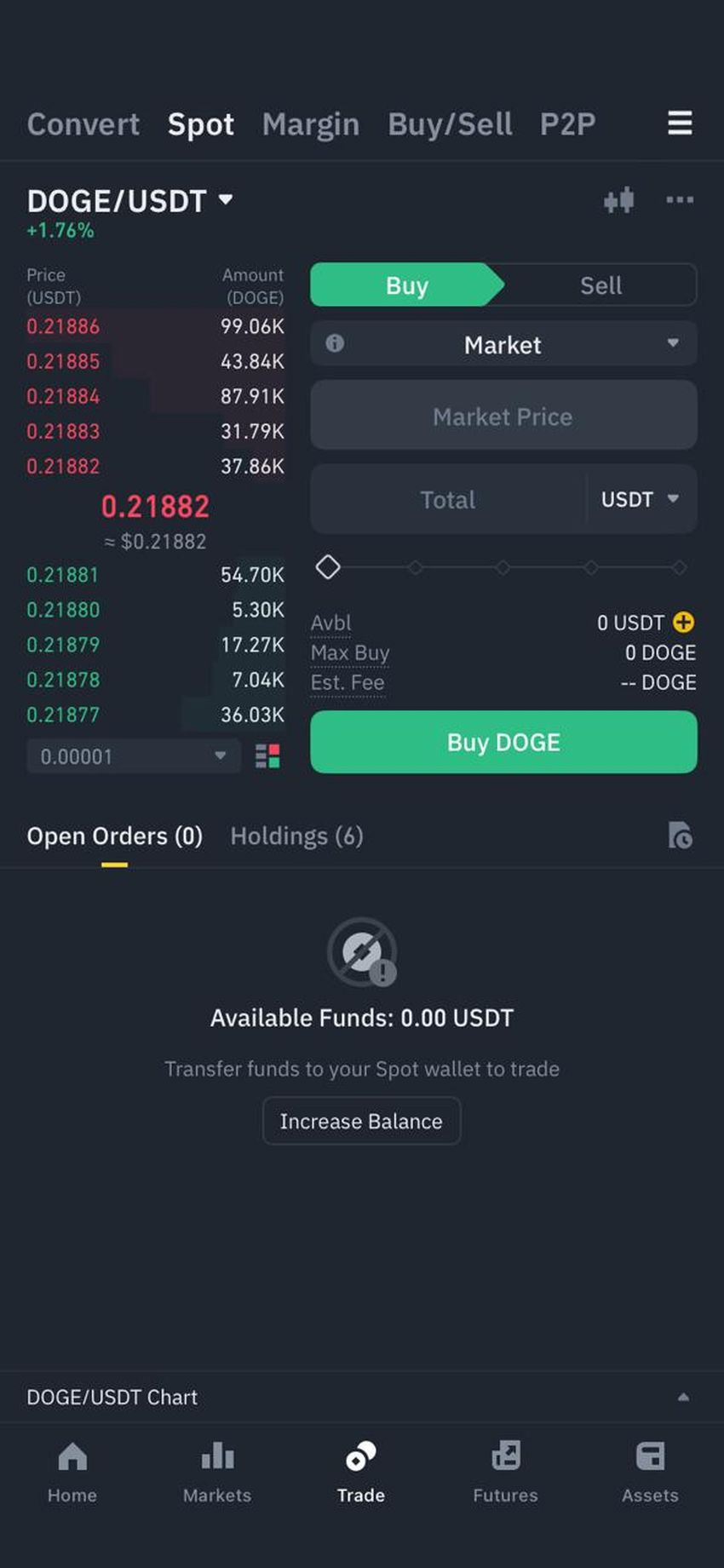Enter an amount in the Total field
Viewport: 724px width, 1568px height.
coord(448,500)
